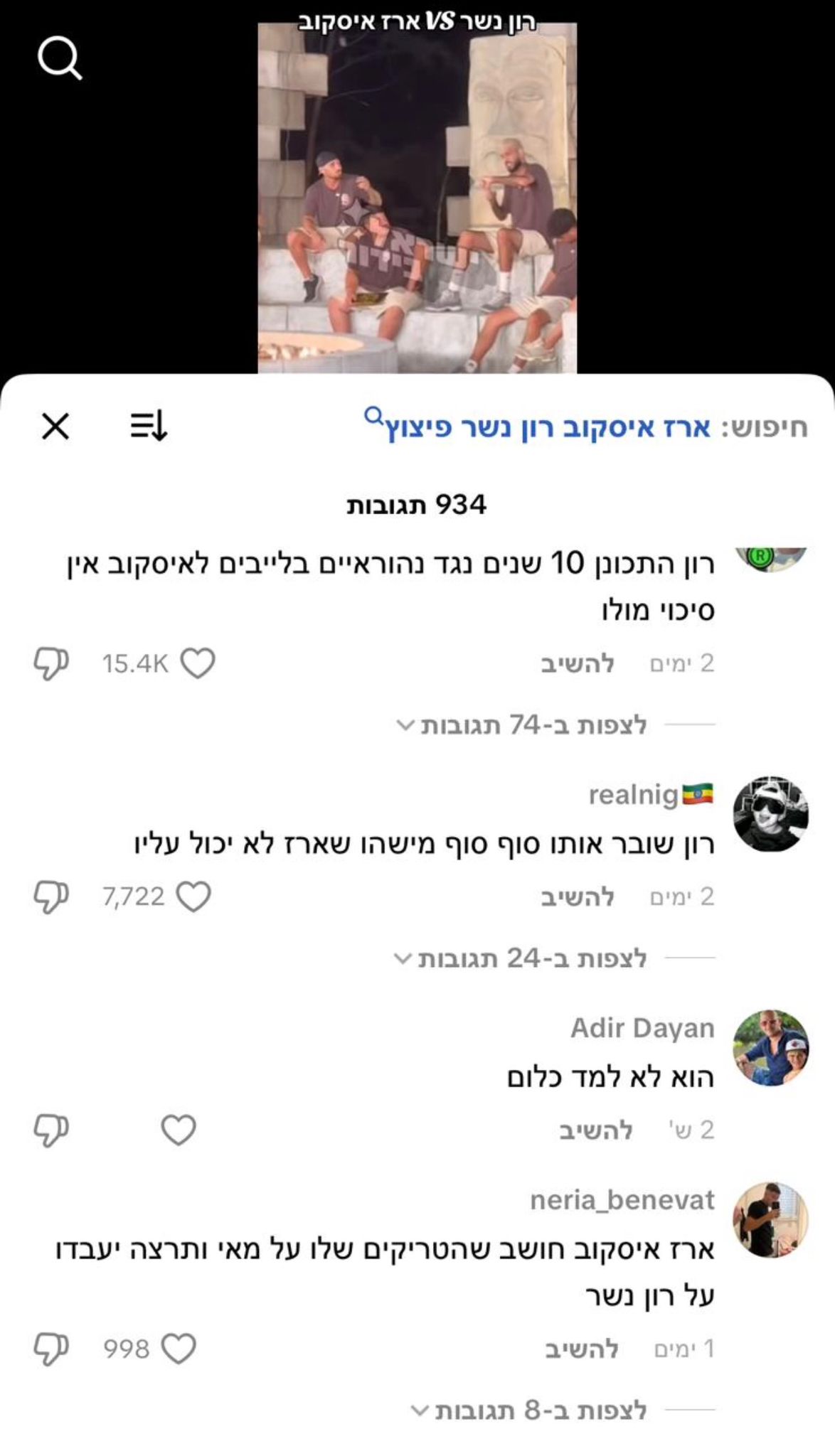Expand the 8 replies under neria_benevat
Screen dimensions: 835x1456
point(530,1409)
